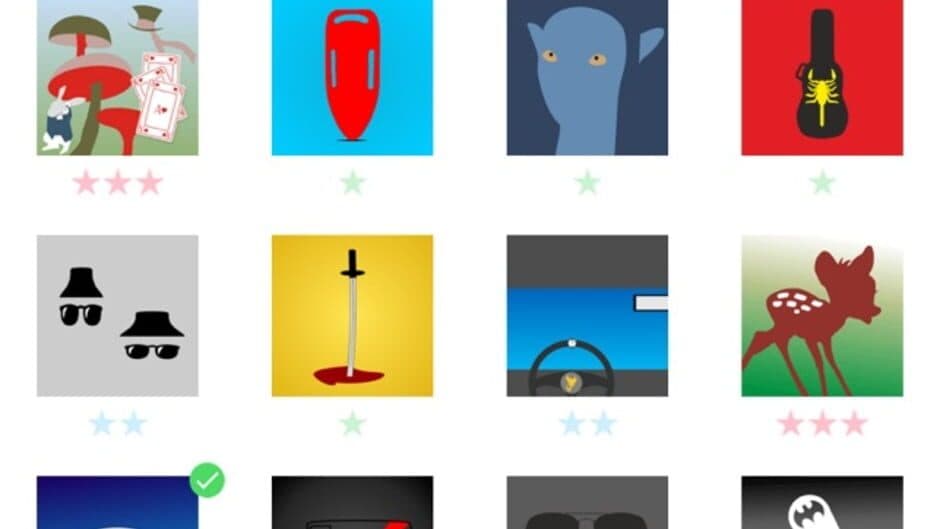Select the red lifeguard float puzzle

pos(352,78)
